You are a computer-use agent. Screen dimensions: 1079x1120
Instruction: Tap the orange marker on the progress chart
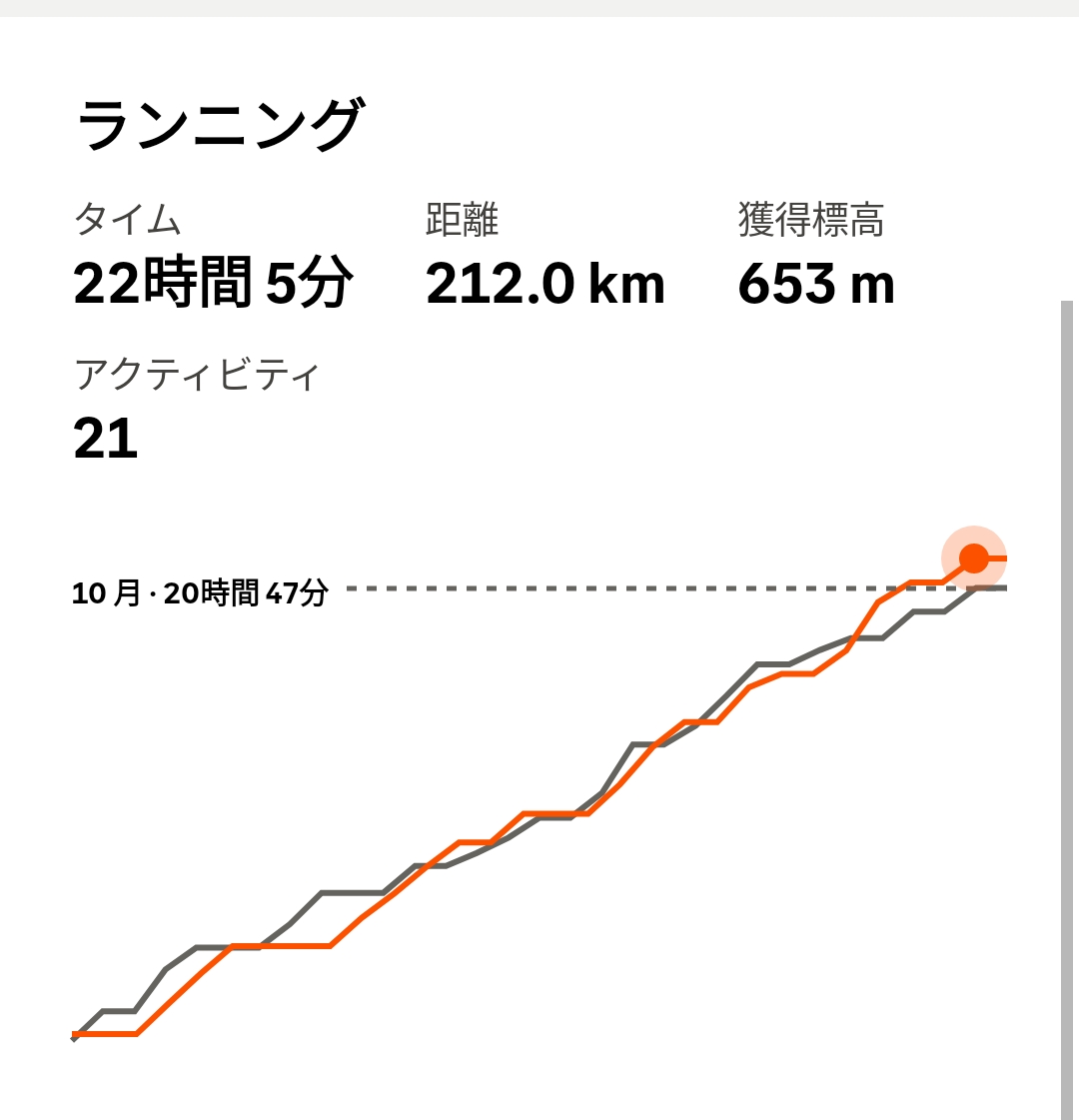tap(973, 559)
